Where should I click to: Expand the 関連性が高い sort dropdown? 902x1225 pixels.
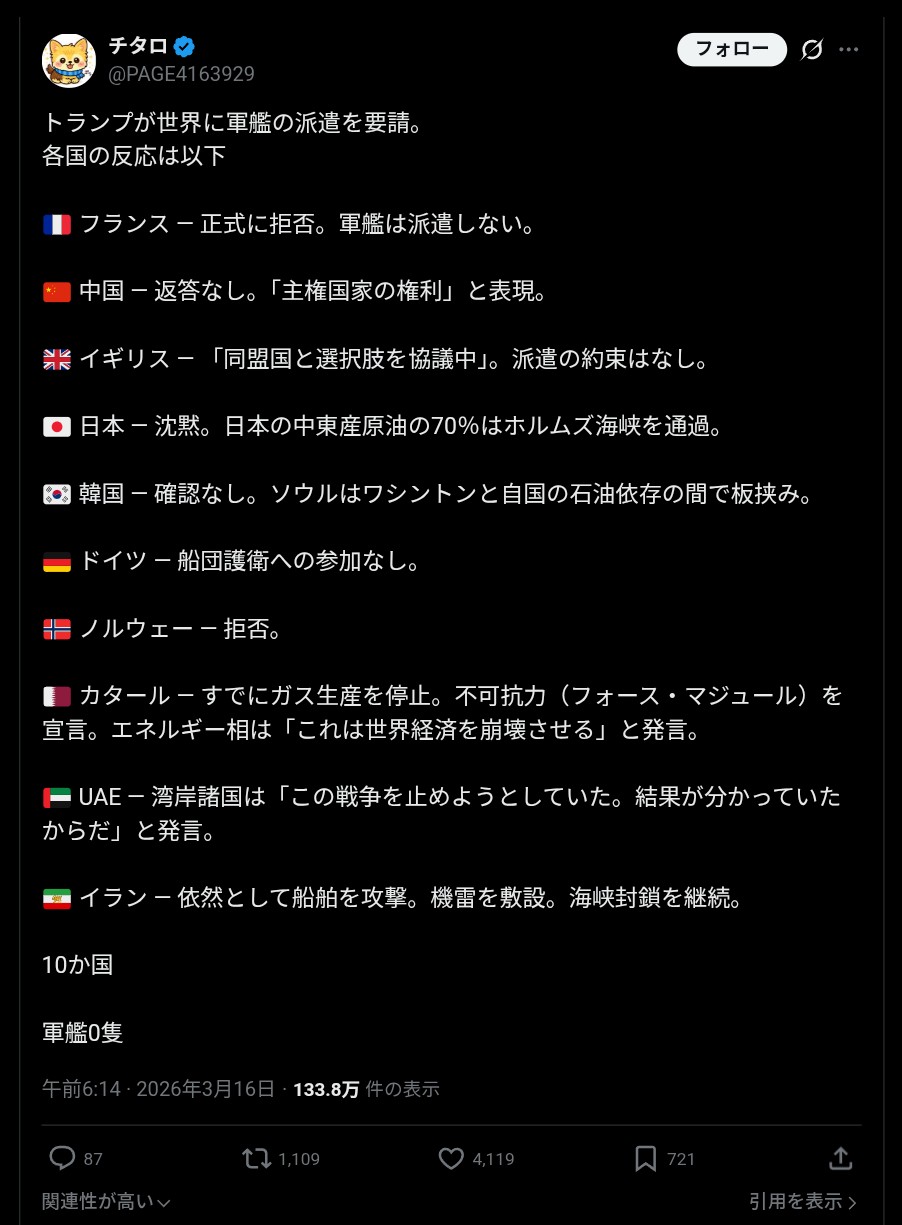pos(106,1201)
